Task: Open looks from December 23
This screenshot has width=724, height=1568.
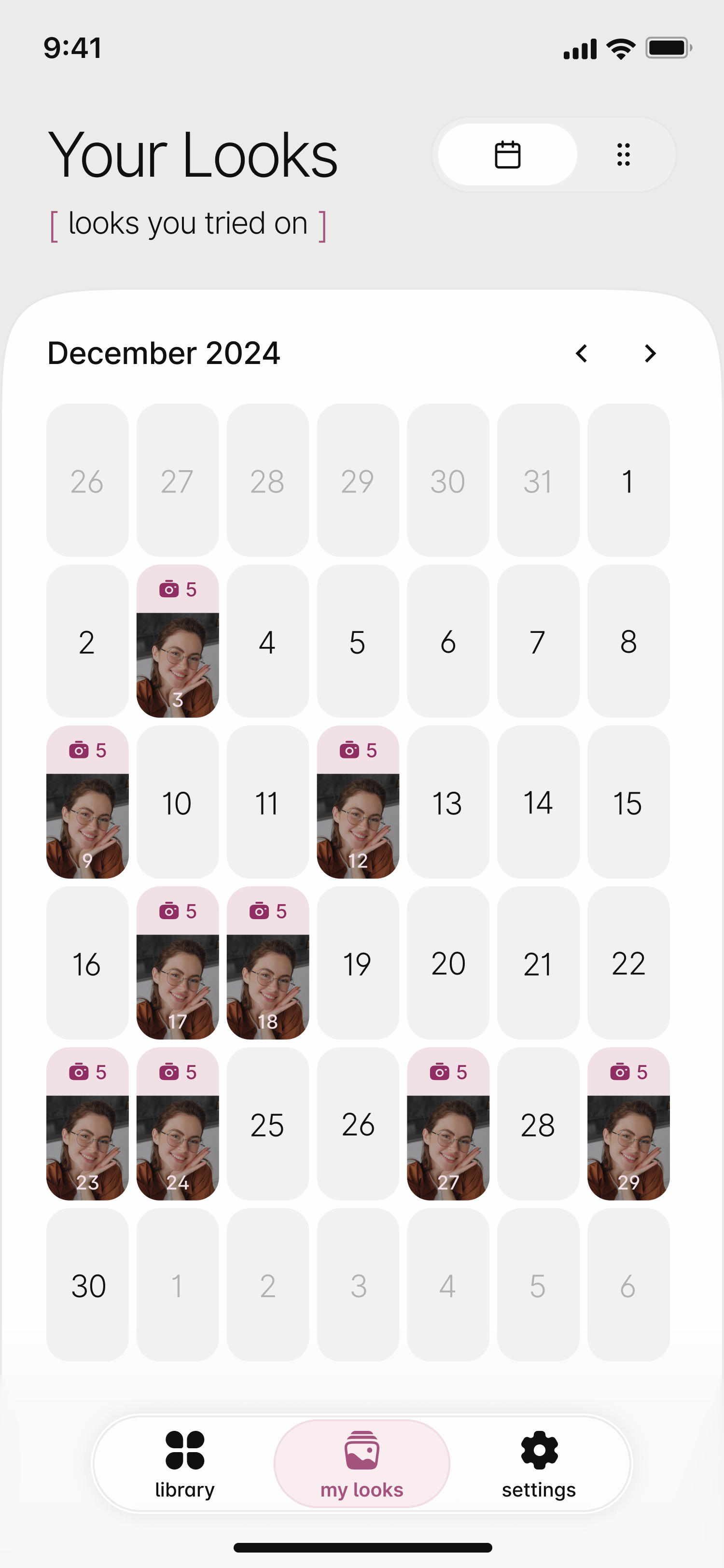Action: [88, 1123]
